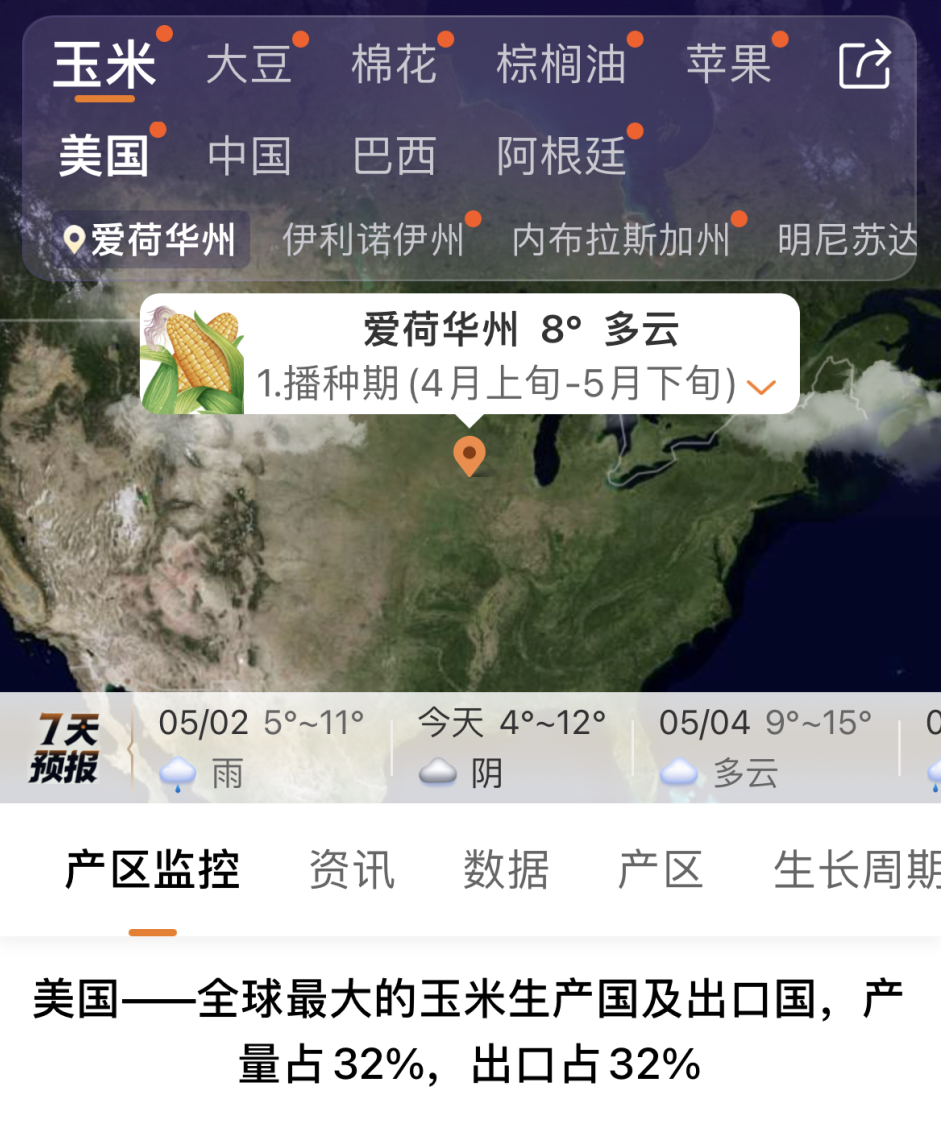Select the 爱荷华州 region chip
Viewport: 941px width, 1141px height.
[x=151, y=240]
